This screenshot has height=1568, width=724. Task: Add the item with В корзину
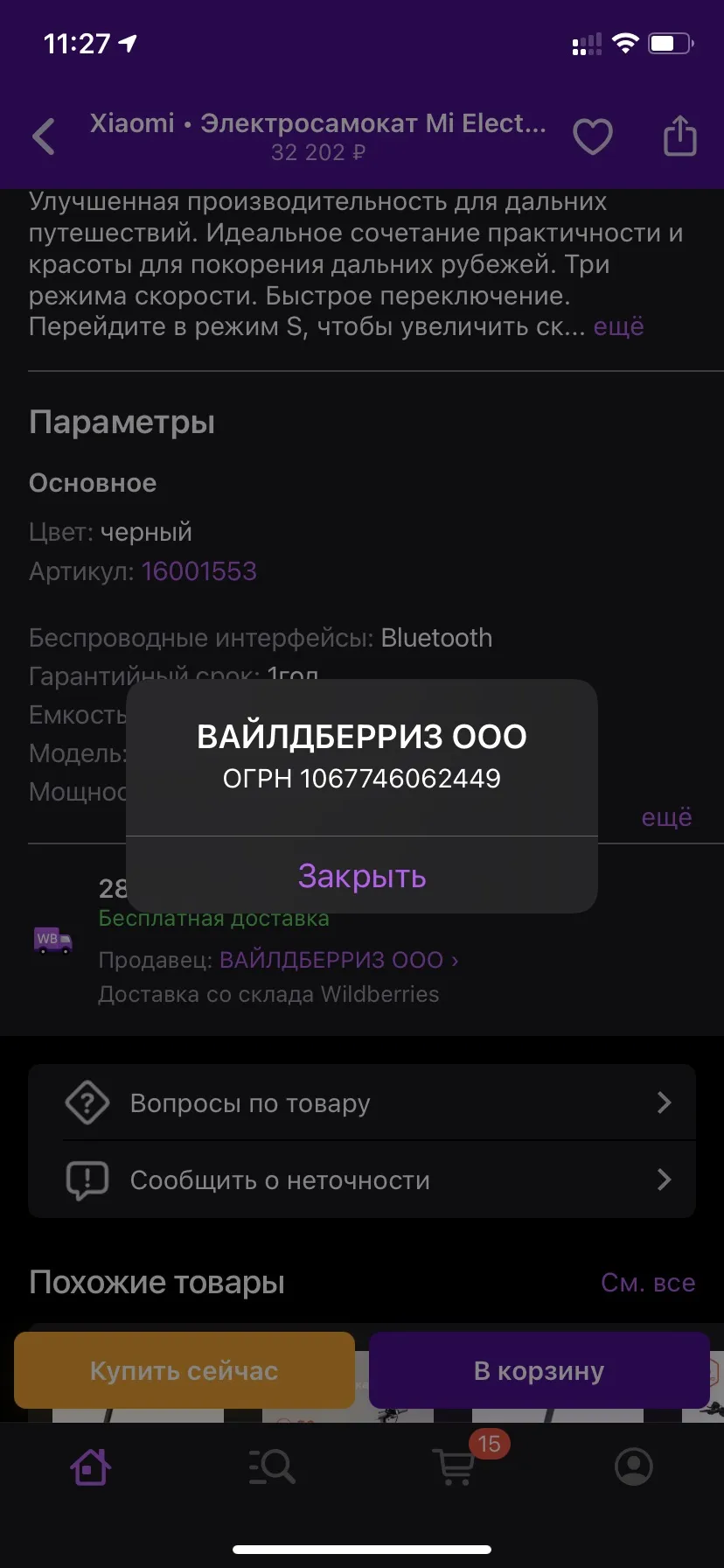(539, 1370)
